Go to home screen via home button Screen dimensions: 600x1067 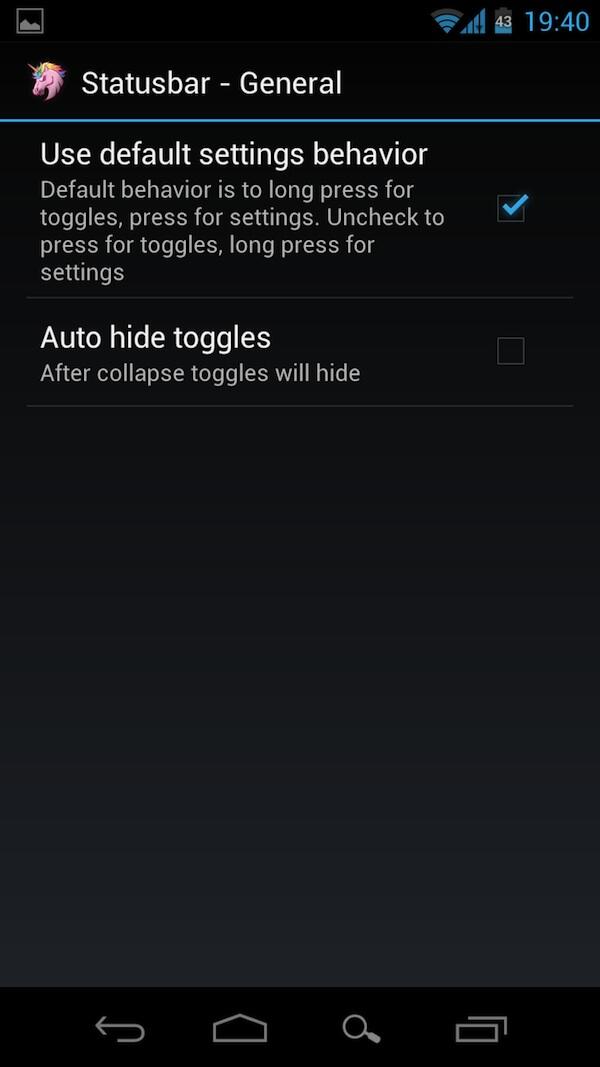click(x=240, y=1028)
